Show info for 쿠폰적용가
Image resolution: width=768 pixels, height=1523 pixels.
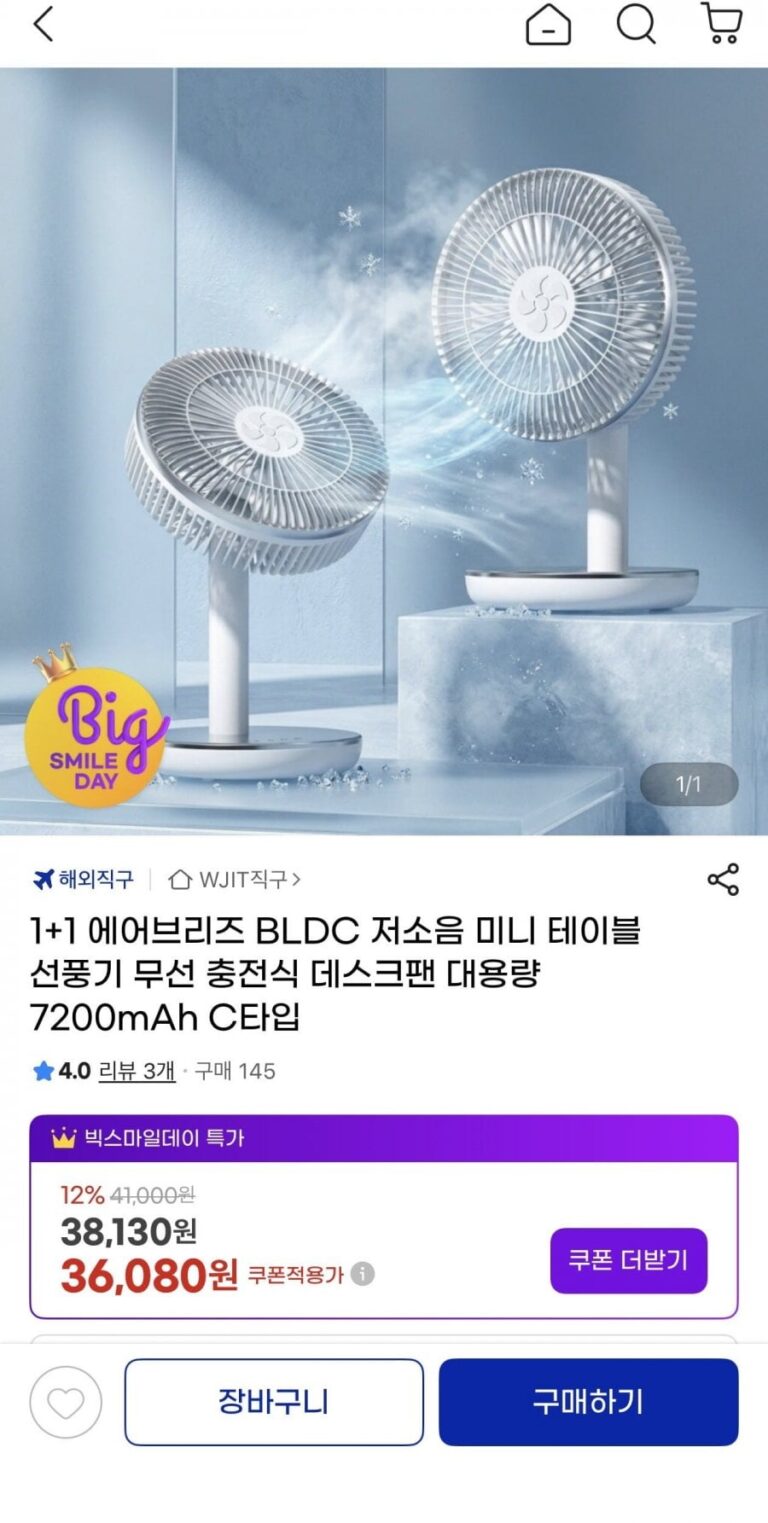pyautogui.click(x=363, y=1275)
